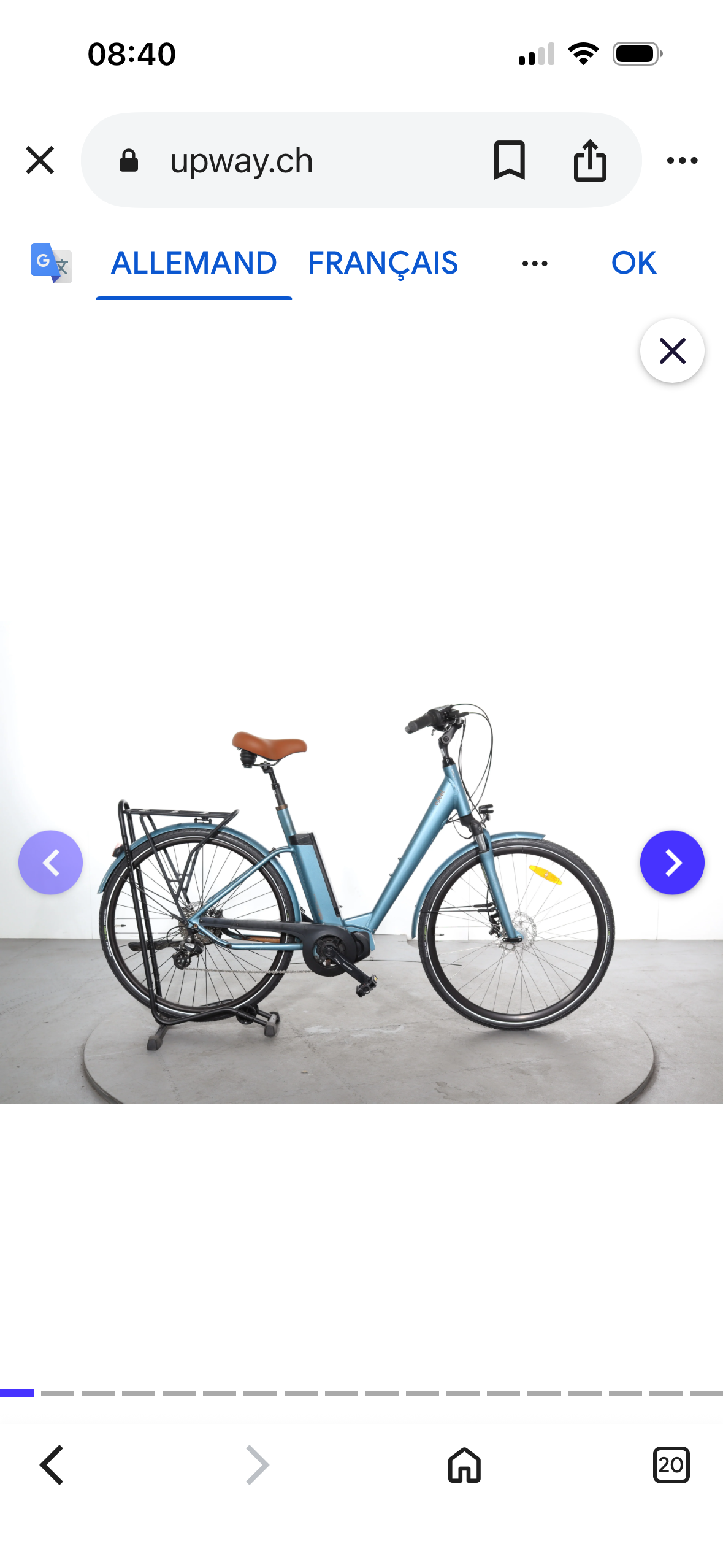This screenshot has height=1568, width=723.
Task: Close the bike photo gallery
Action: (x=672, y=351)
